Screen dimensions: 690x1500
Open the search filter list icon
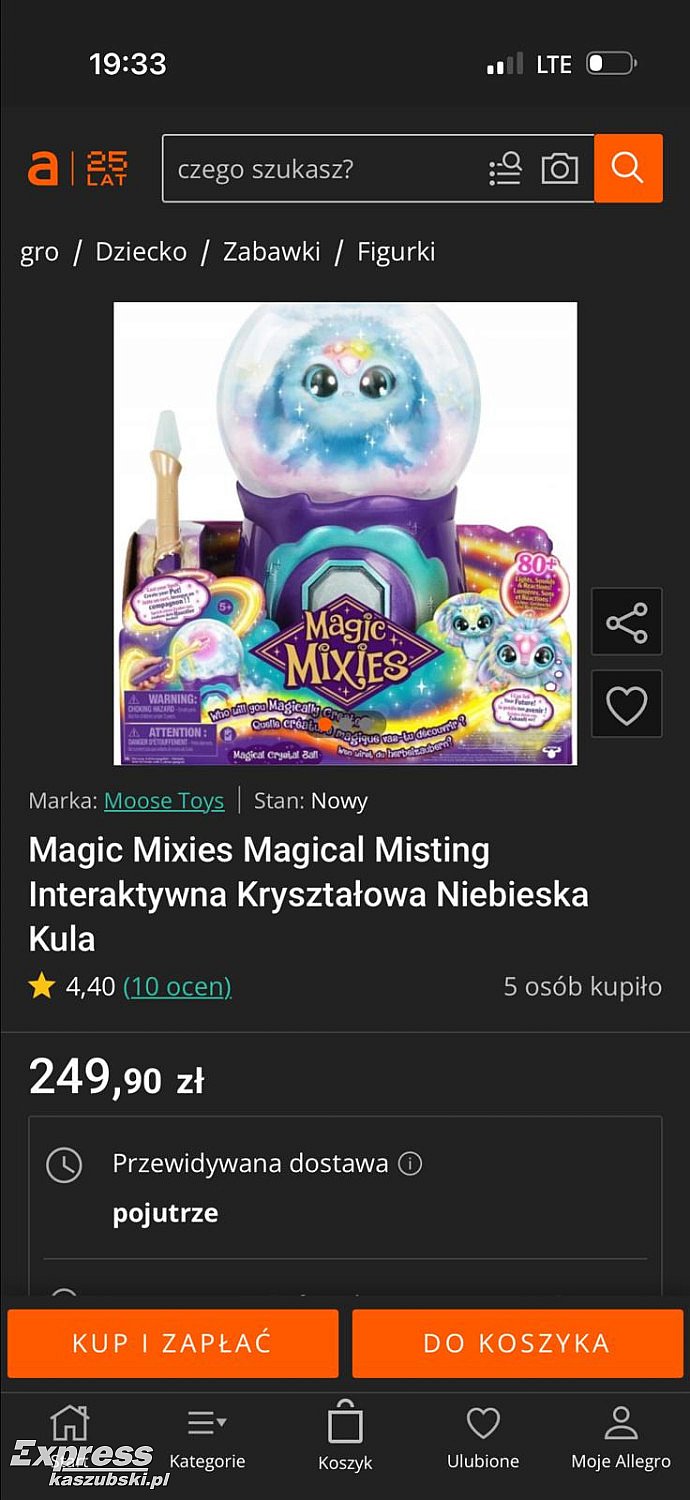506,169
